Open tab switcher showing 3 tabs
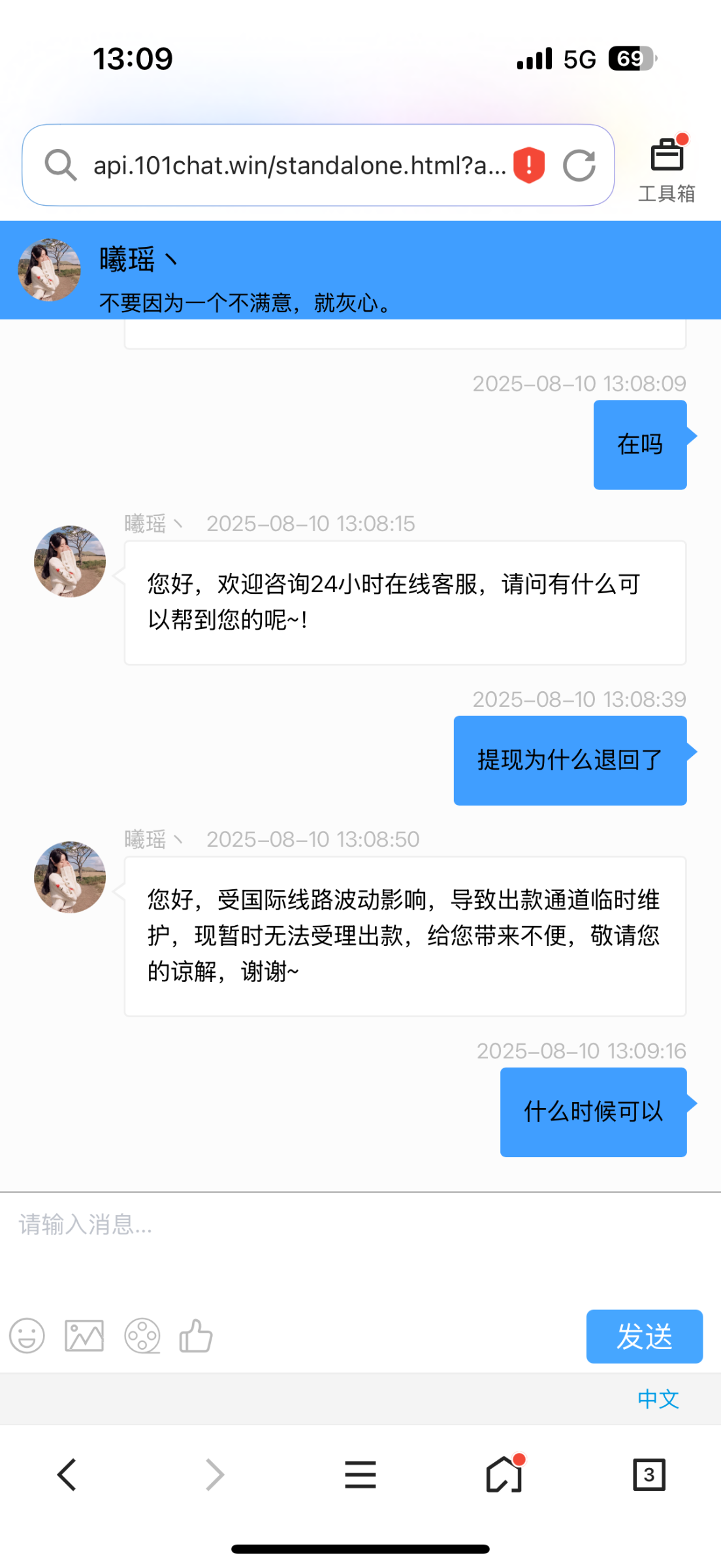721x1568 pixels. (649, 1475)
